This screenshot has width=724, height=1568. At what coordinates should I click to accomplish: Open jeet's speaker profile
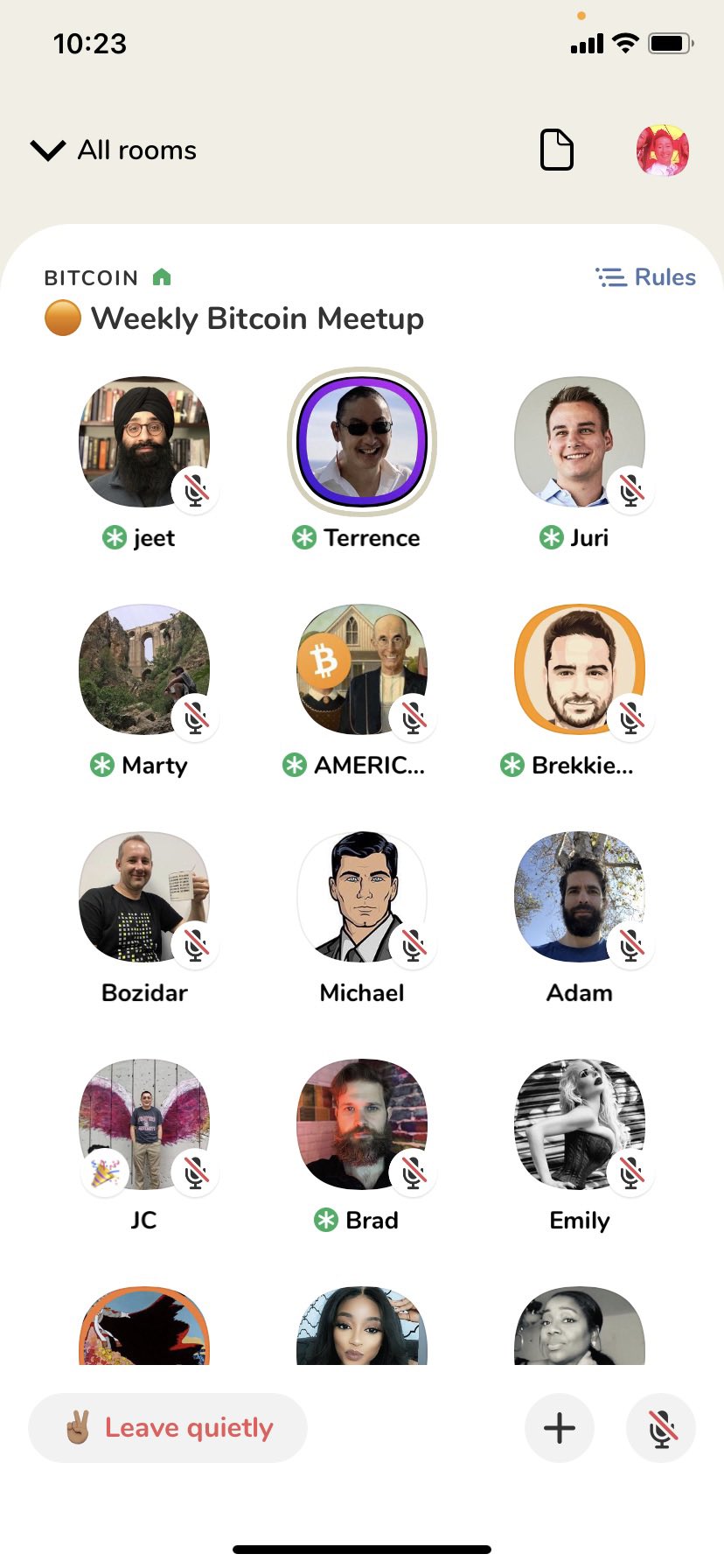pyautogui.click(x=144, y=442)
